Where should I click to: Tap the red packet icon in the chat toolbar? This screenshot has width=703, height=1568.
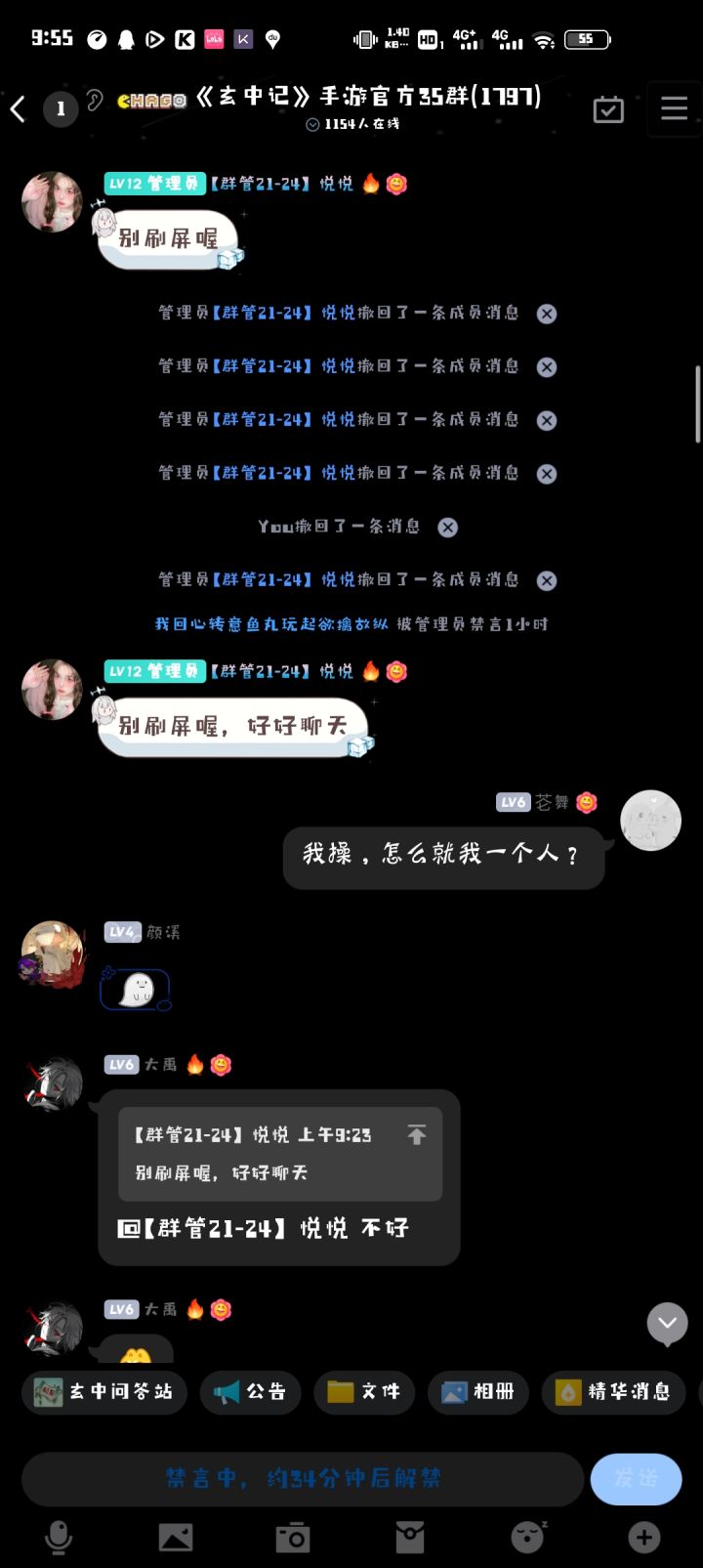coord(410,1535)
